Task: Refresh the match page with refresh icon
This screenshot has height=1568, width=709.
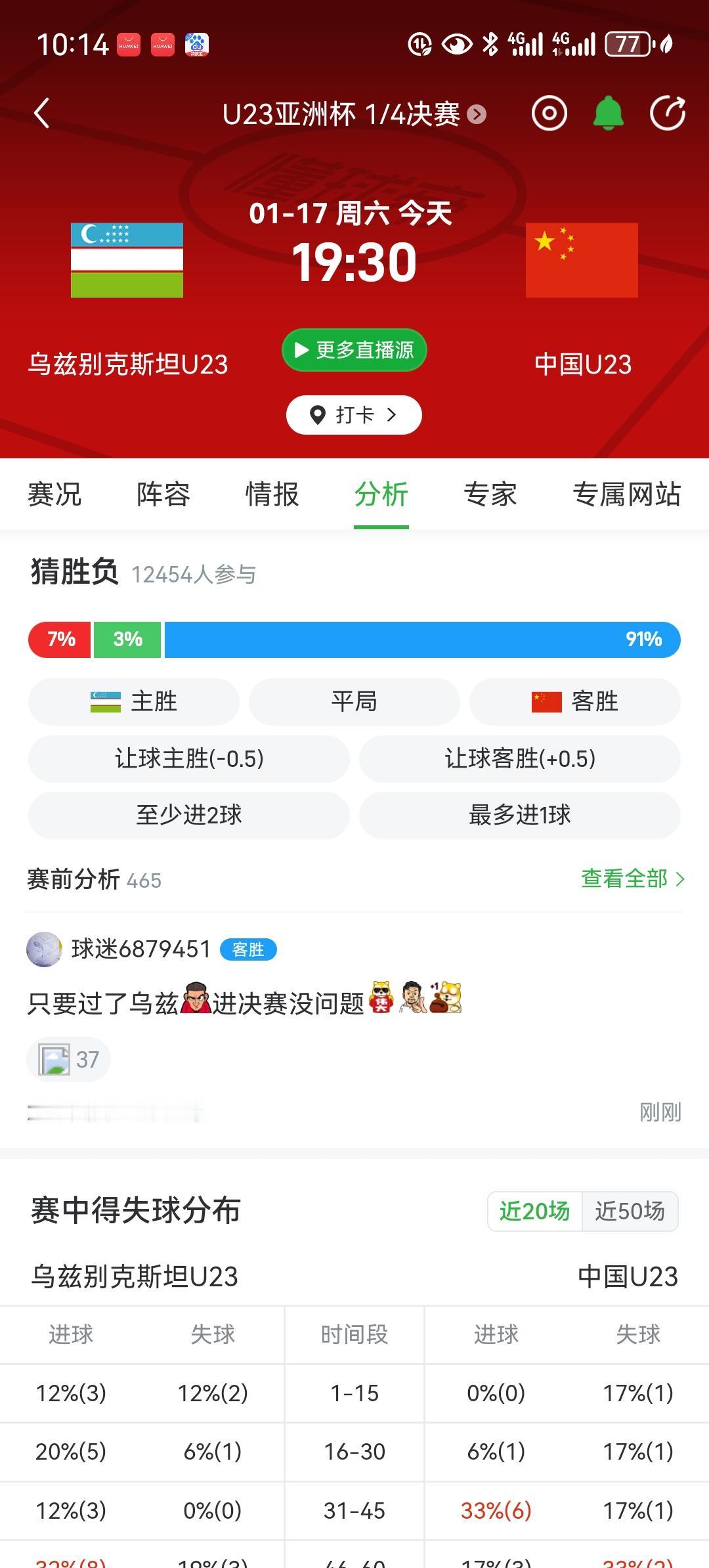Action: pyautogui.click(x=668, y=113)
